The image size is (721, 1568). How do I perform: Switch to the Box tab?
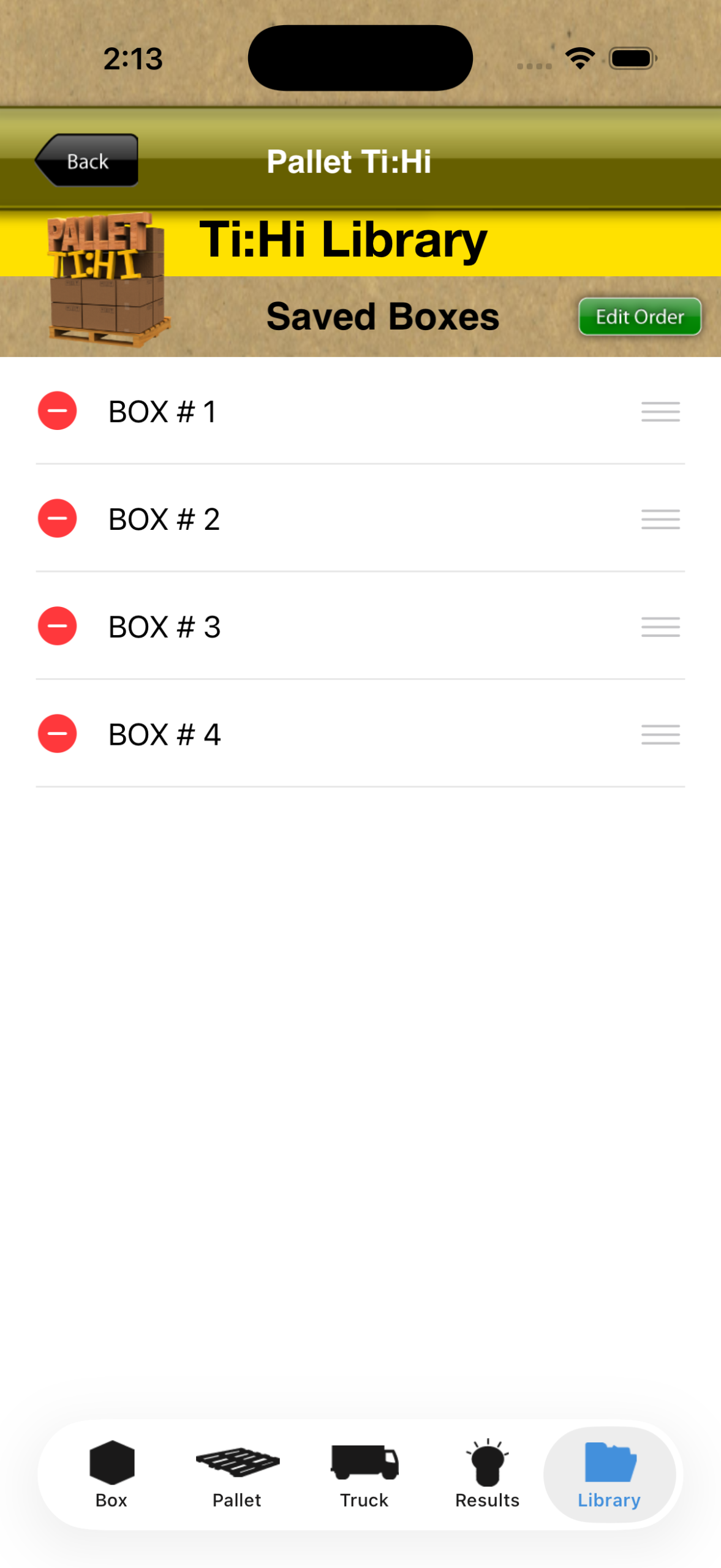[111, 1474]
